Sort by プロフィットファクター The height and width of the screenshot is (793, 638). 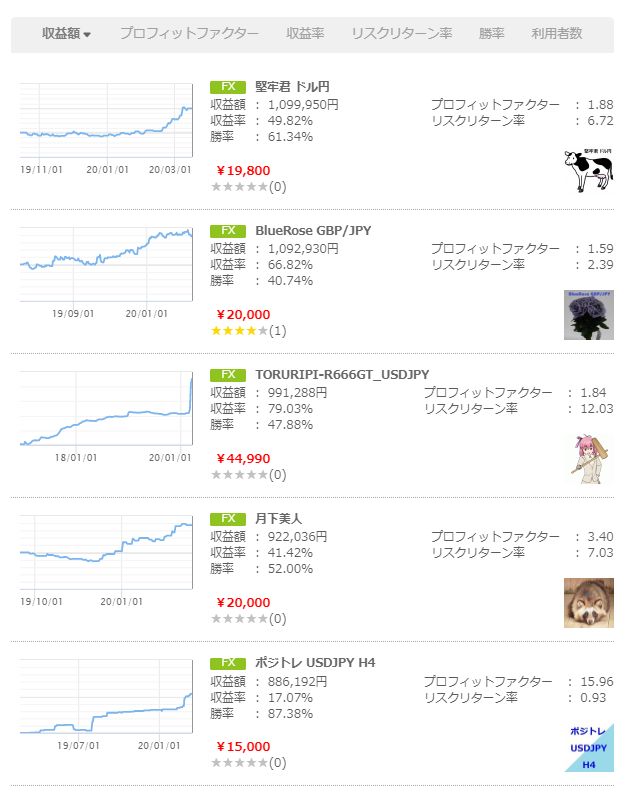(x=189, y=33)
